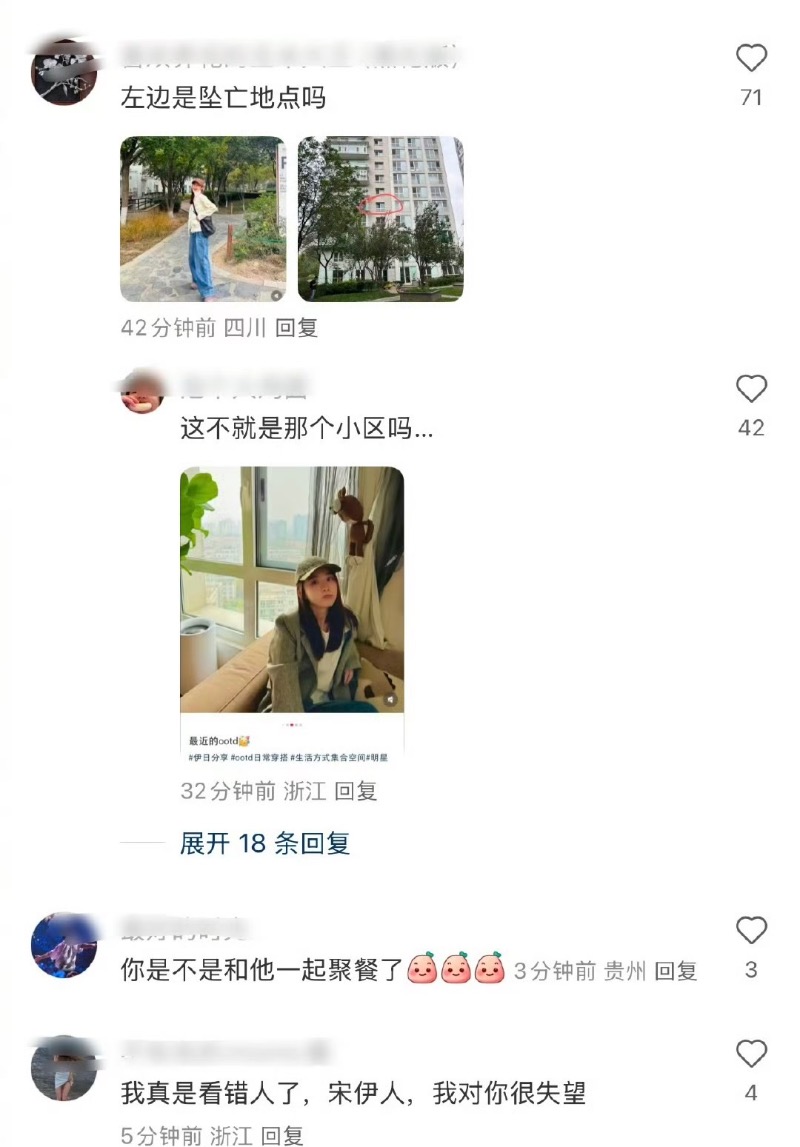The width and height of the screenshot is (800, 1147).
Task: Expand 展开 18 条回复
Action: coord(265,843)
